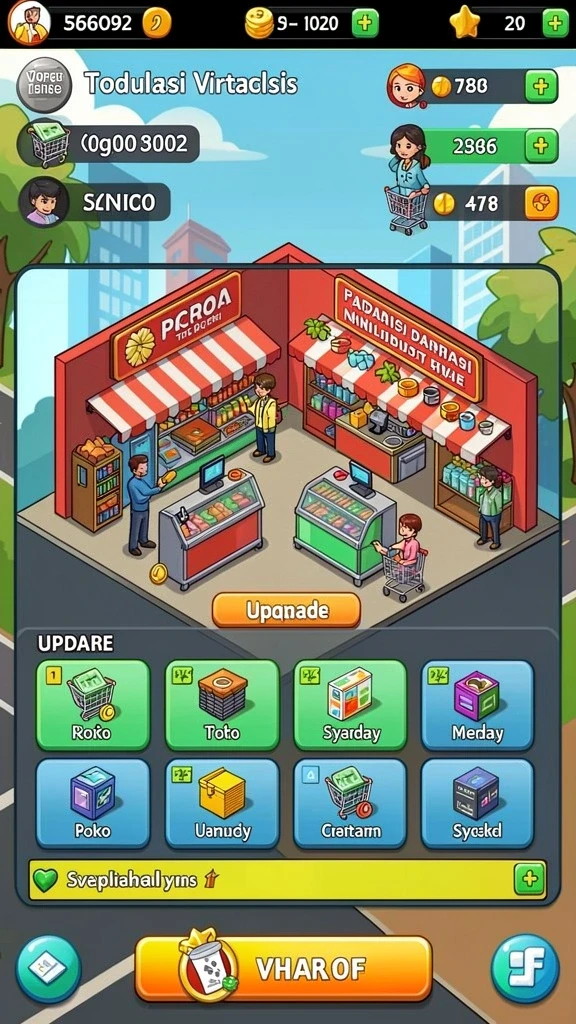The height and width of the screenshot is (1024, 576).
Task: Open the Syarday item tile
Action: click(x=351, y=705)
